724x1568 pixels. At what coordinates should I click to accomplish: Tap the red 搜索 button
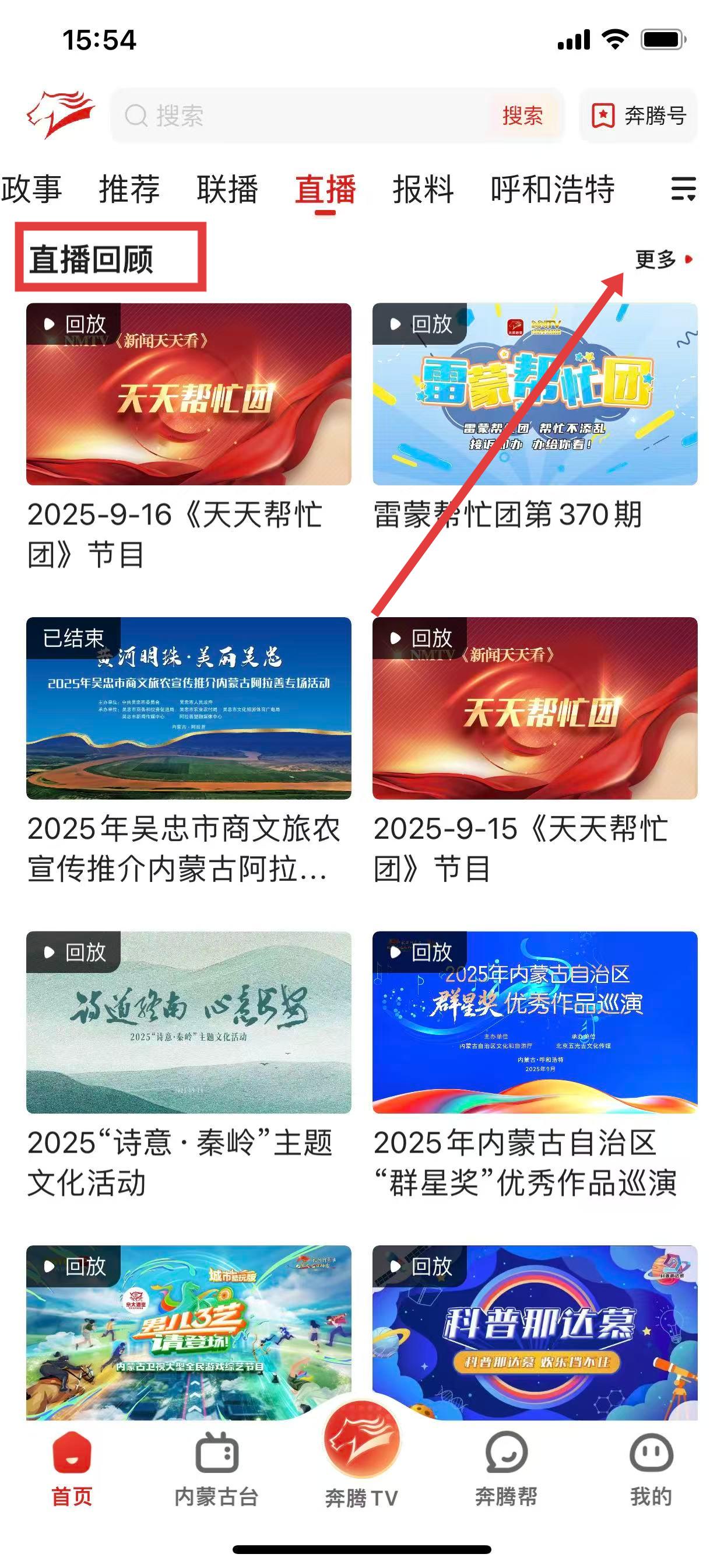[522, 116]
